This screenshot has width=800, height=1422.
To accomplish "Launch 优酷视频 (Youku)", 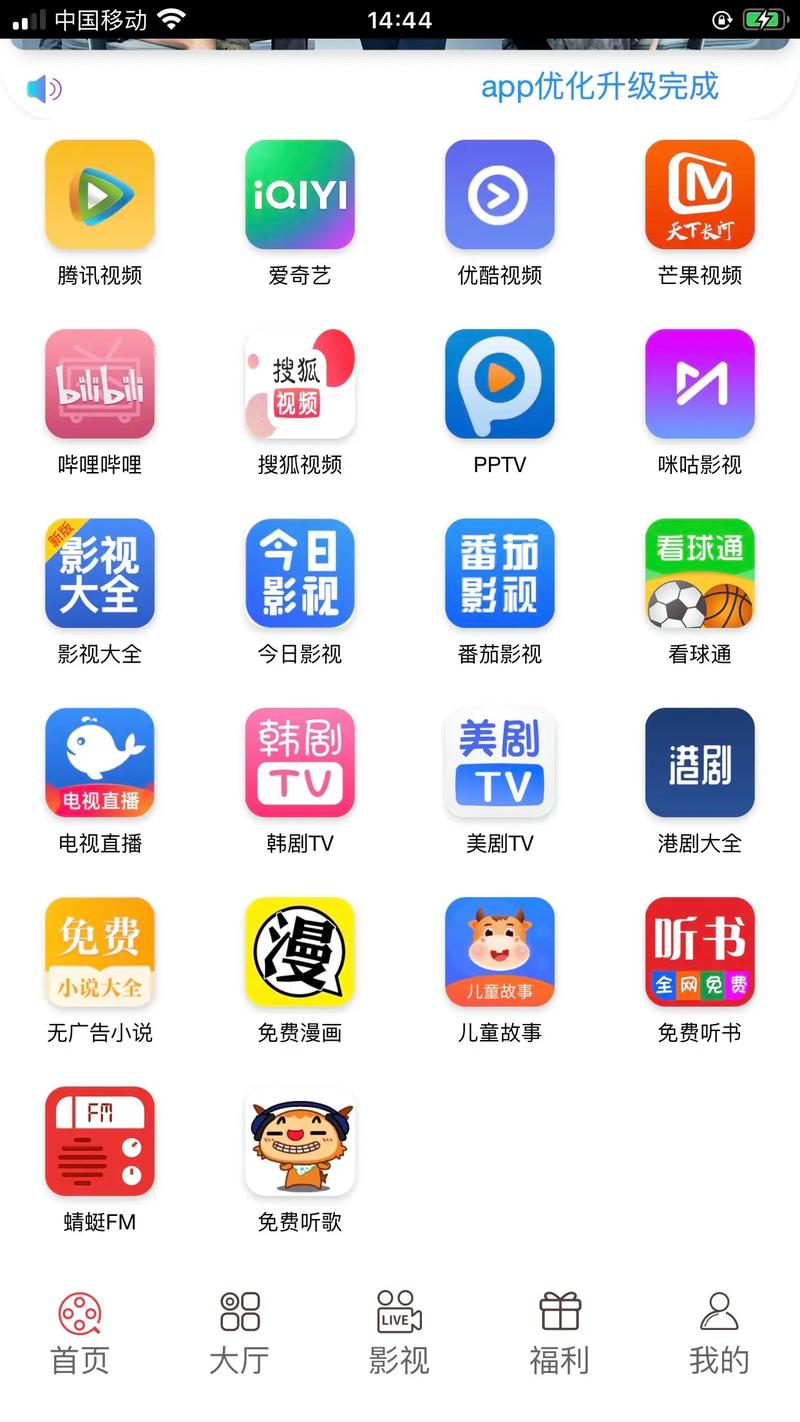I will tap(500, 195).
